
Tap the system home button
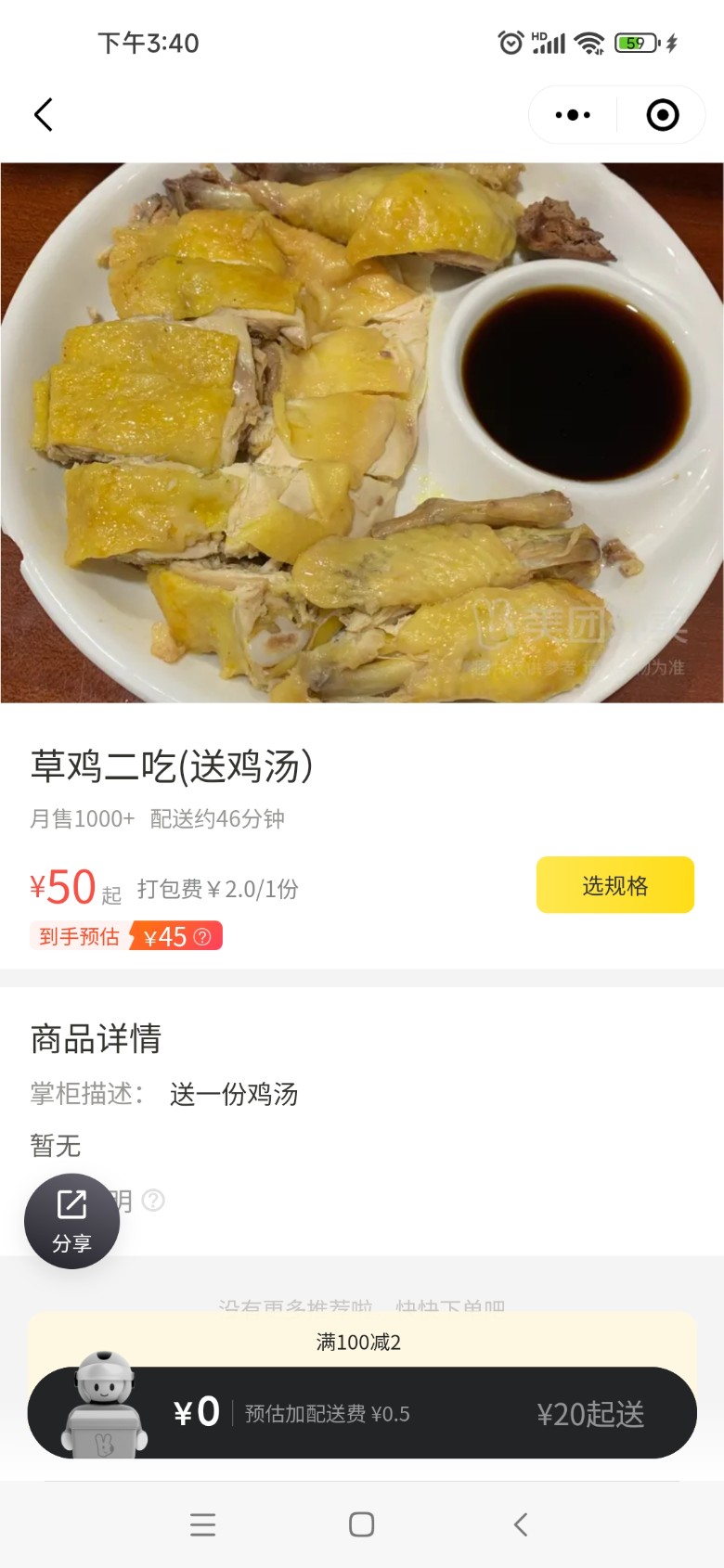(x=361, y=1524)
